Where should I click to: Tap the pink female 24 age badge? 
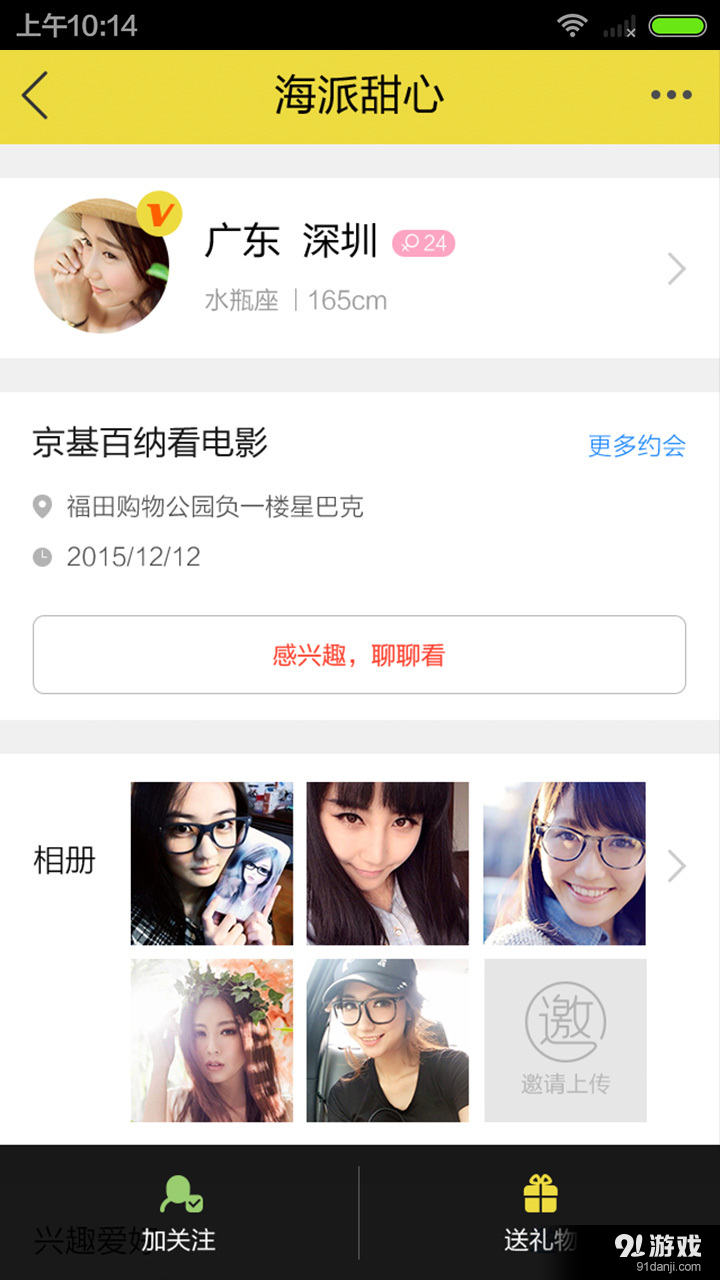[424, 245]
